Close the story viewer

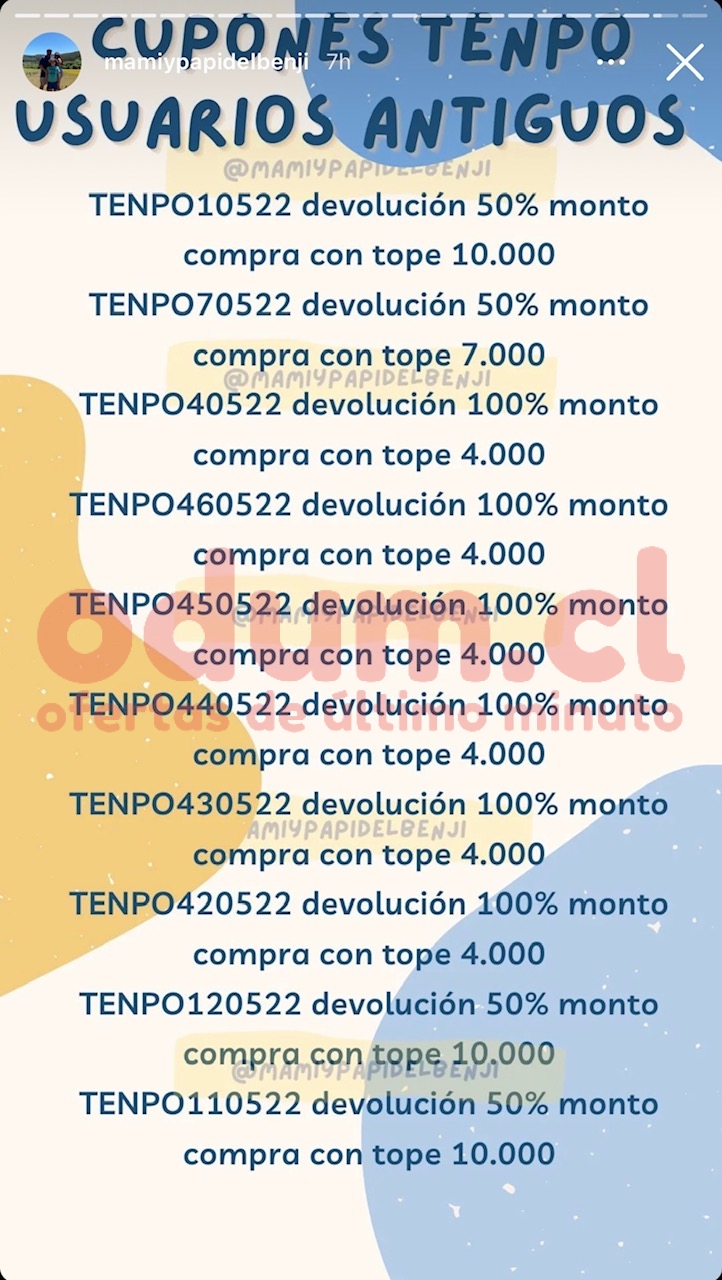pyautogui.click(x=685, y=62)
